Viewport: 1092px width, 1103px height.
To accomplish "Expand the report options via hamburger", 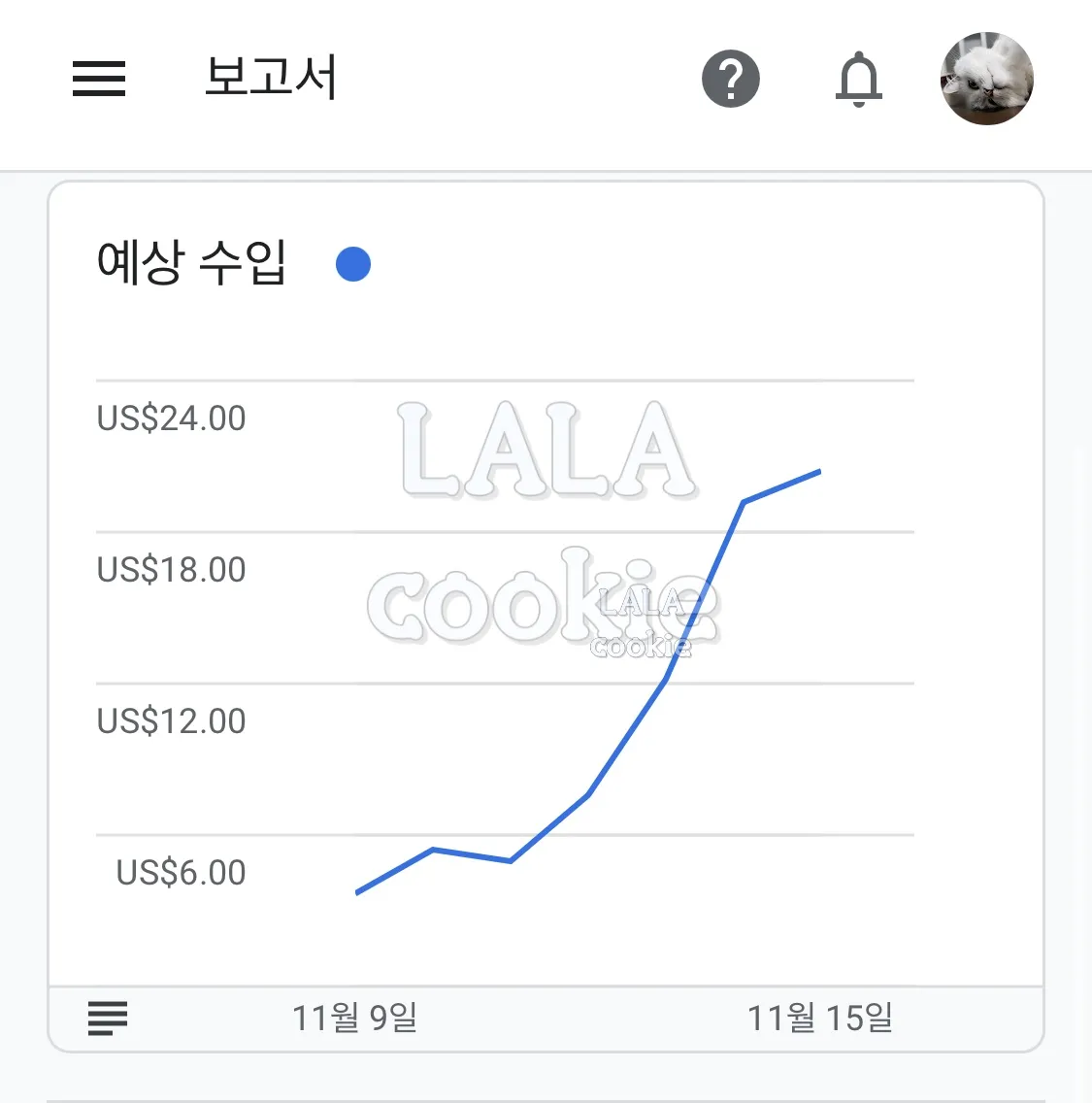I will click(97, 79).
